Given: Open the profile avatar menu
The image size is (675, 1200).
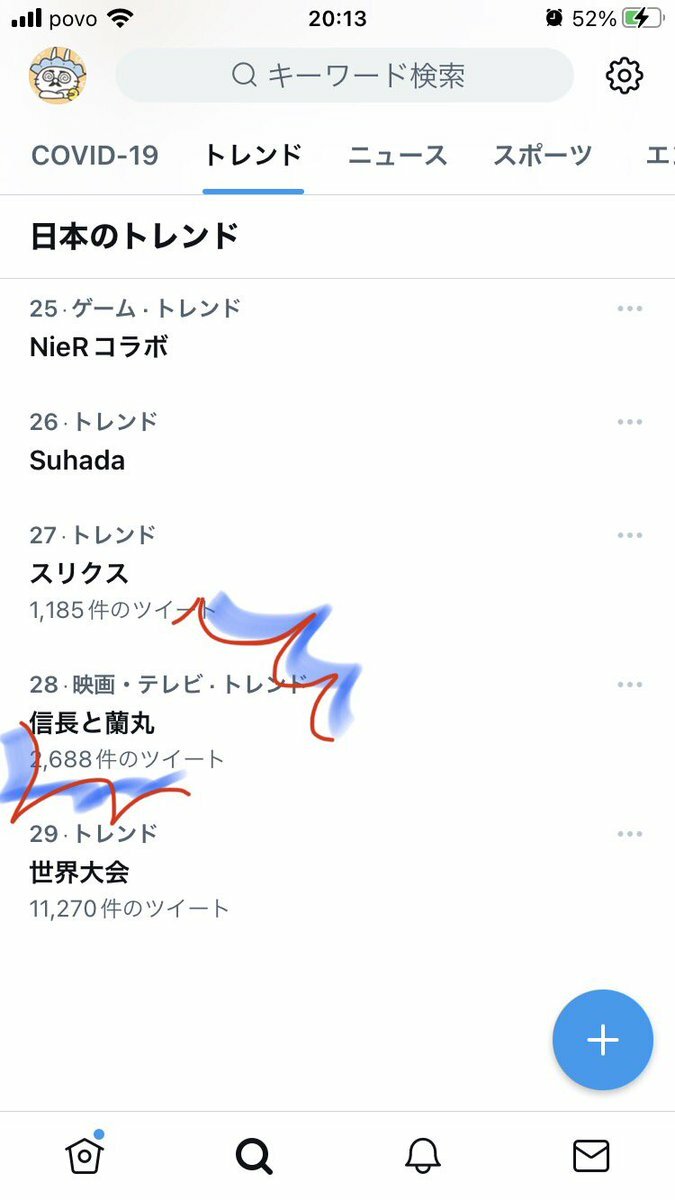Looking at the screenshot, I should 58,76.
